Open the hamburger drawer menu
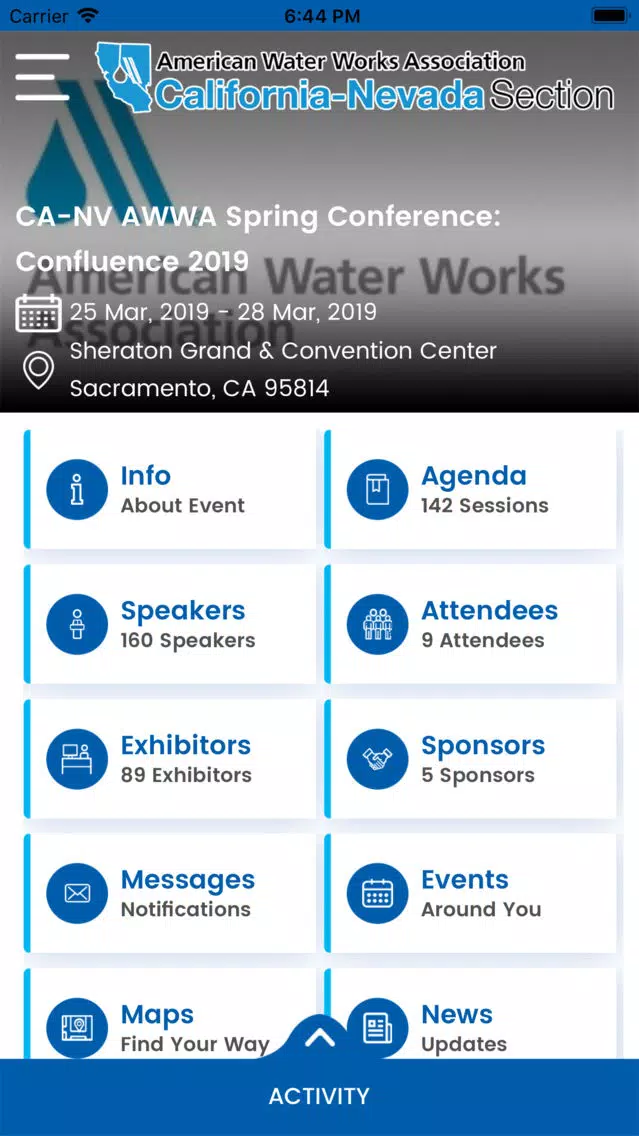639x1136 pixels. 42,77
